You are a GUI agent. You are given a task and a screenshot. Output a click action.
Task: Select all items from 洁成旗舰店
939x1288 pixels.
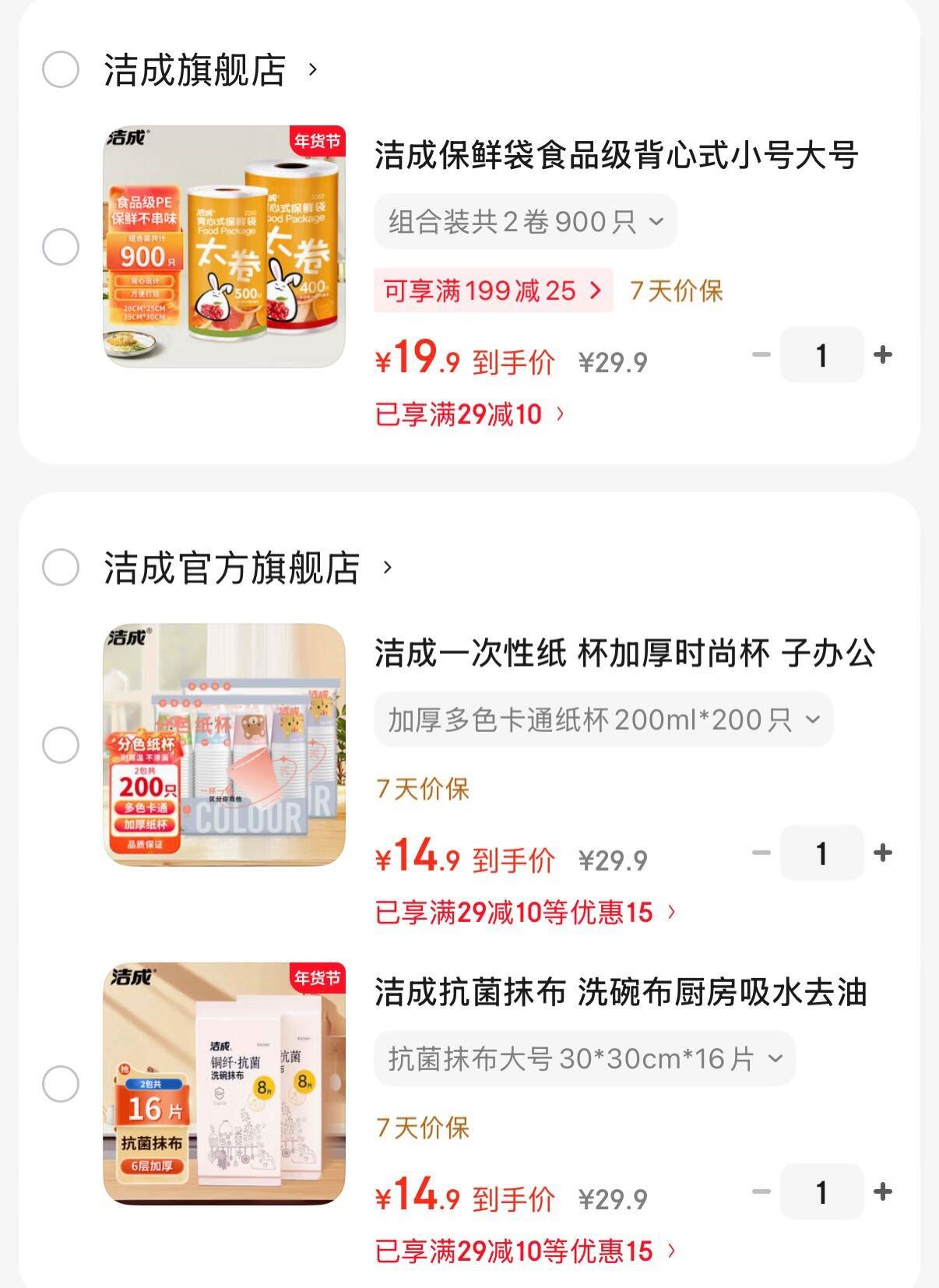coord(61,70)
